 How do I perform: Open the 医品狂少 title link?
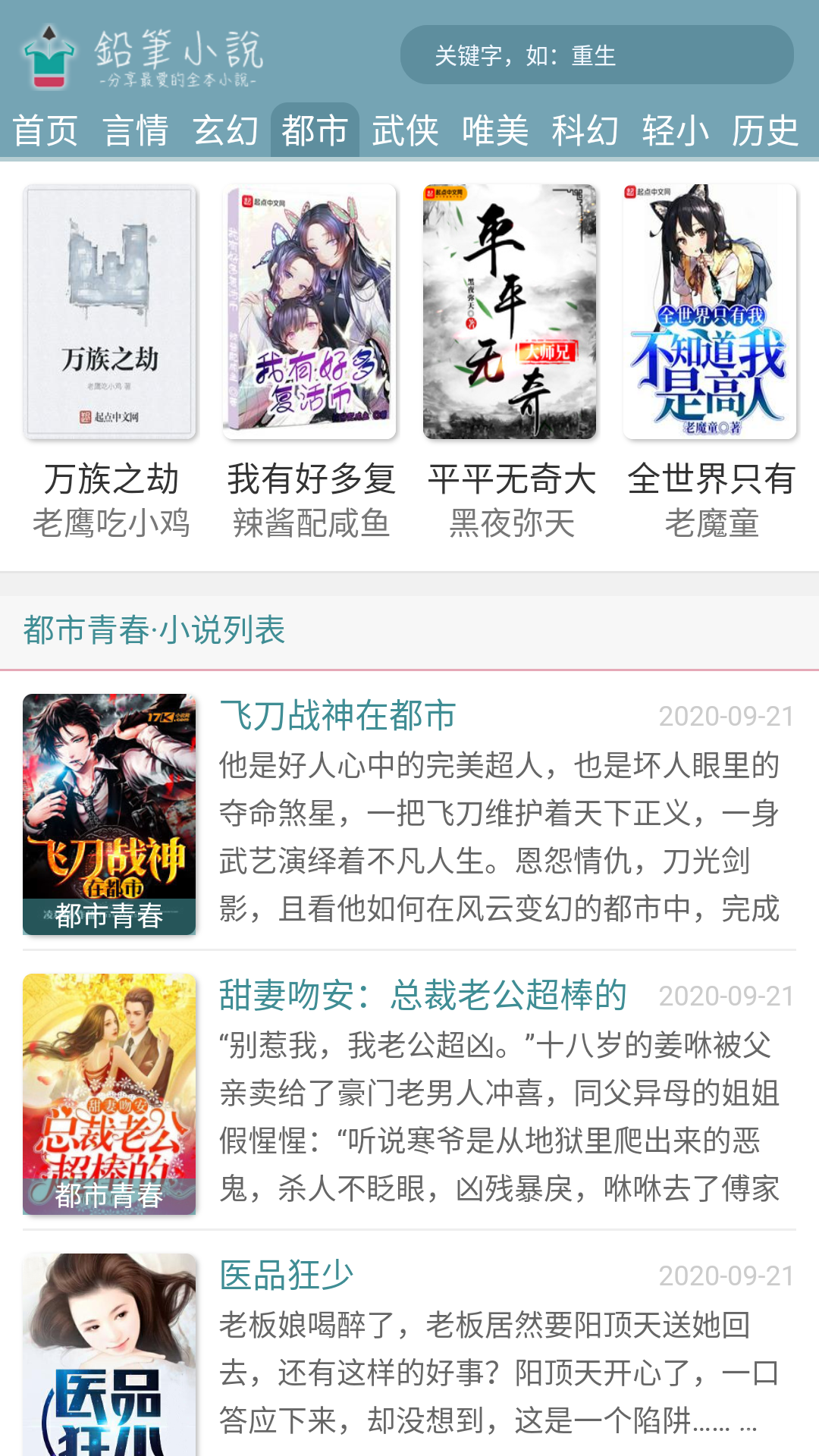coord(287,1271)
